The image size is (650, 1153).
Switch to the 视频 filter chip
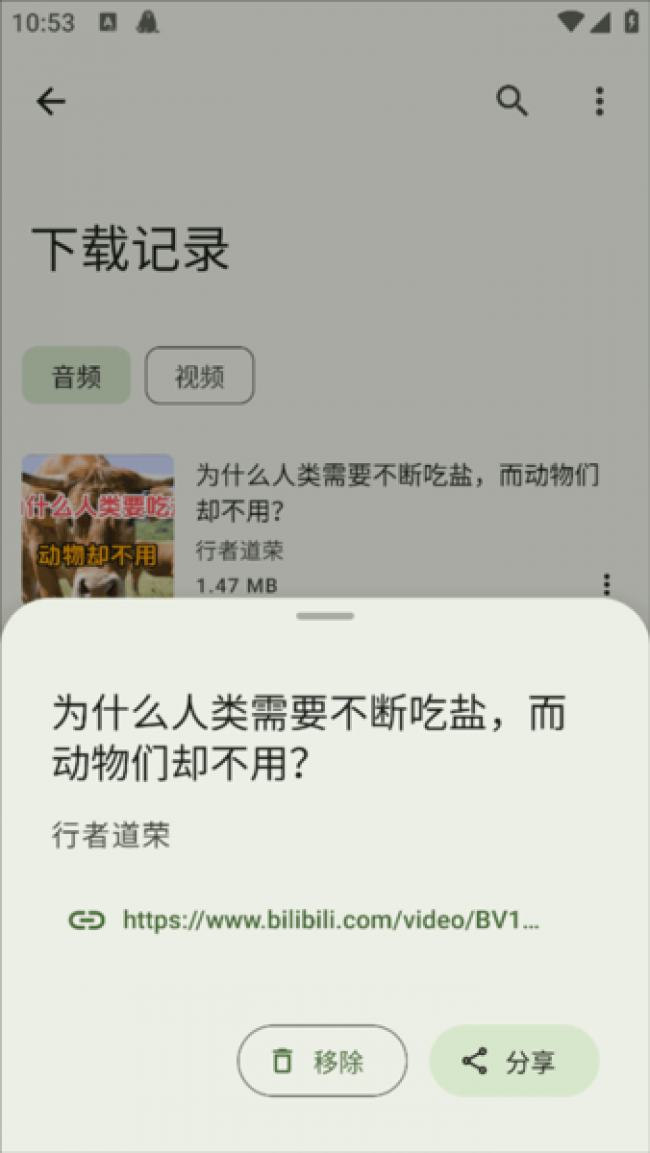click(x=199, y=376)
